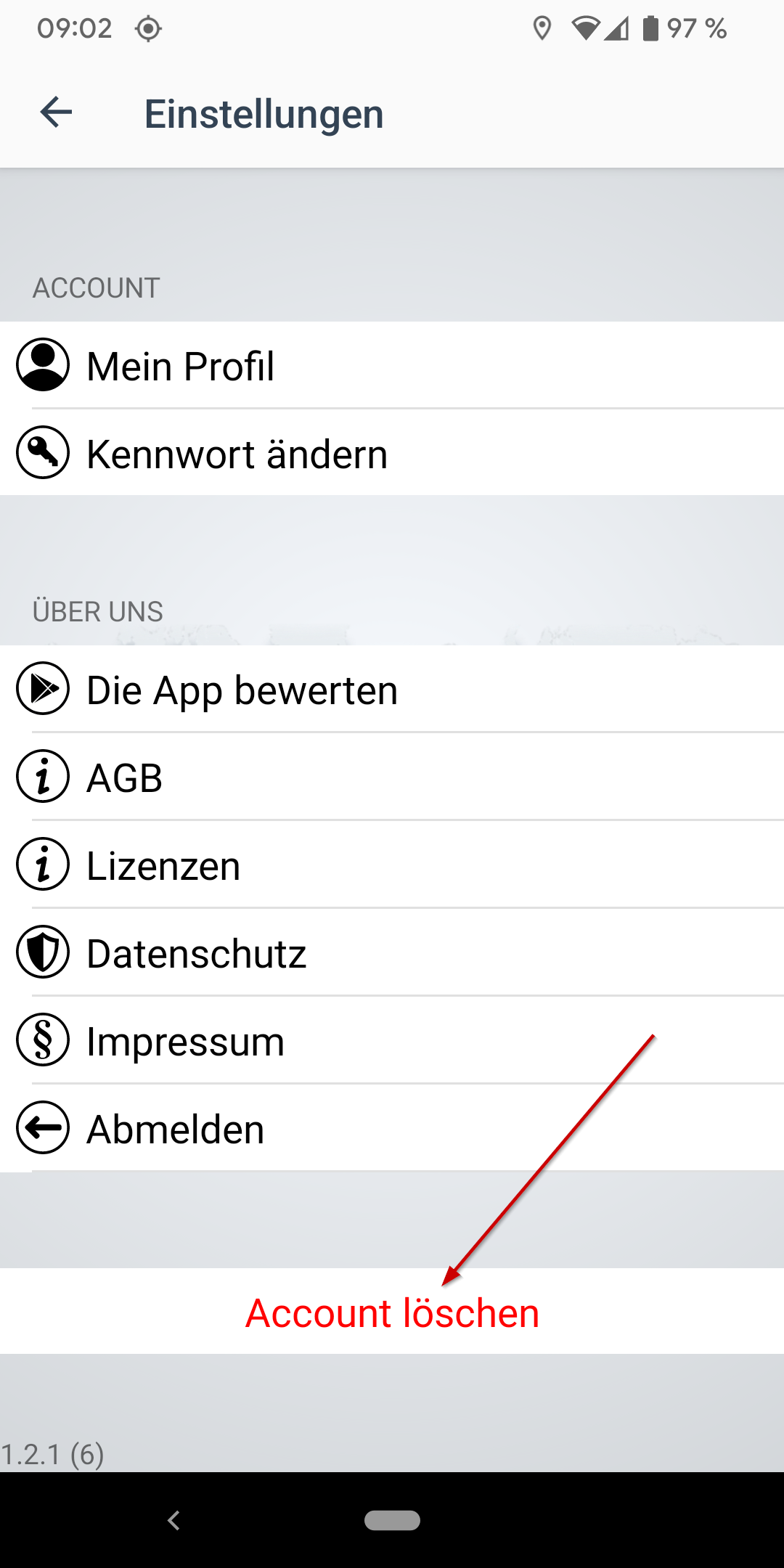Tap Abmelden to log out
Viewport: 784px width, 1568px height.
click(x=392, y=1128)
